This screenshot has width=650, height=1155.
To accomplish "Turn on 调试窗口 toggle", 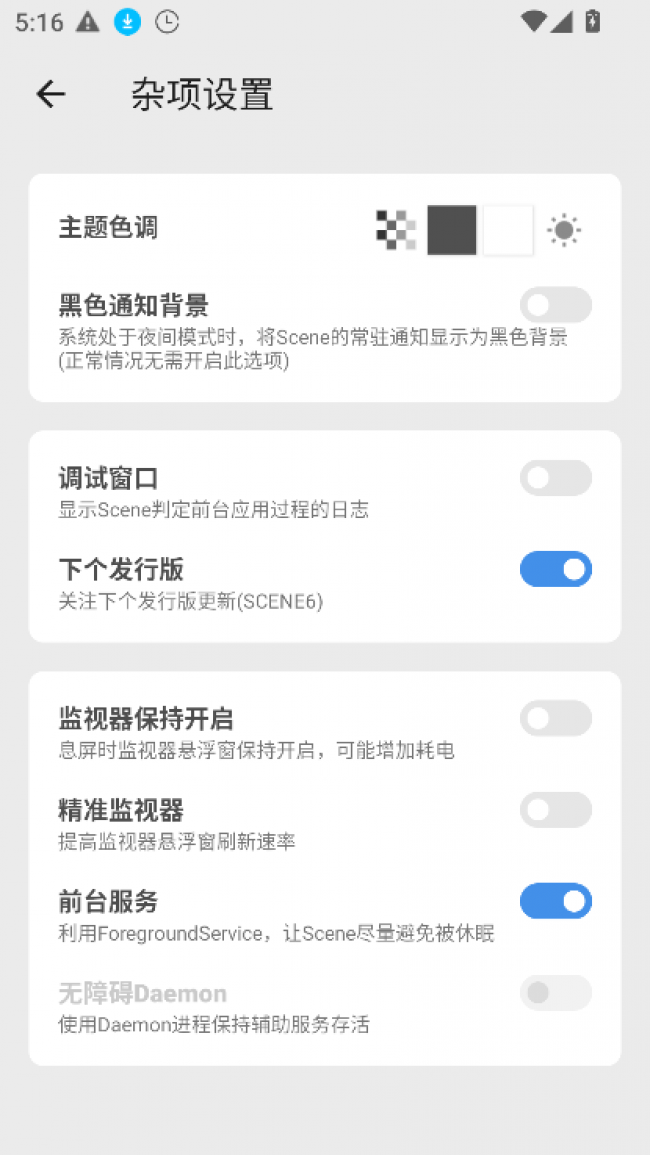I will [x=555, y=478].
